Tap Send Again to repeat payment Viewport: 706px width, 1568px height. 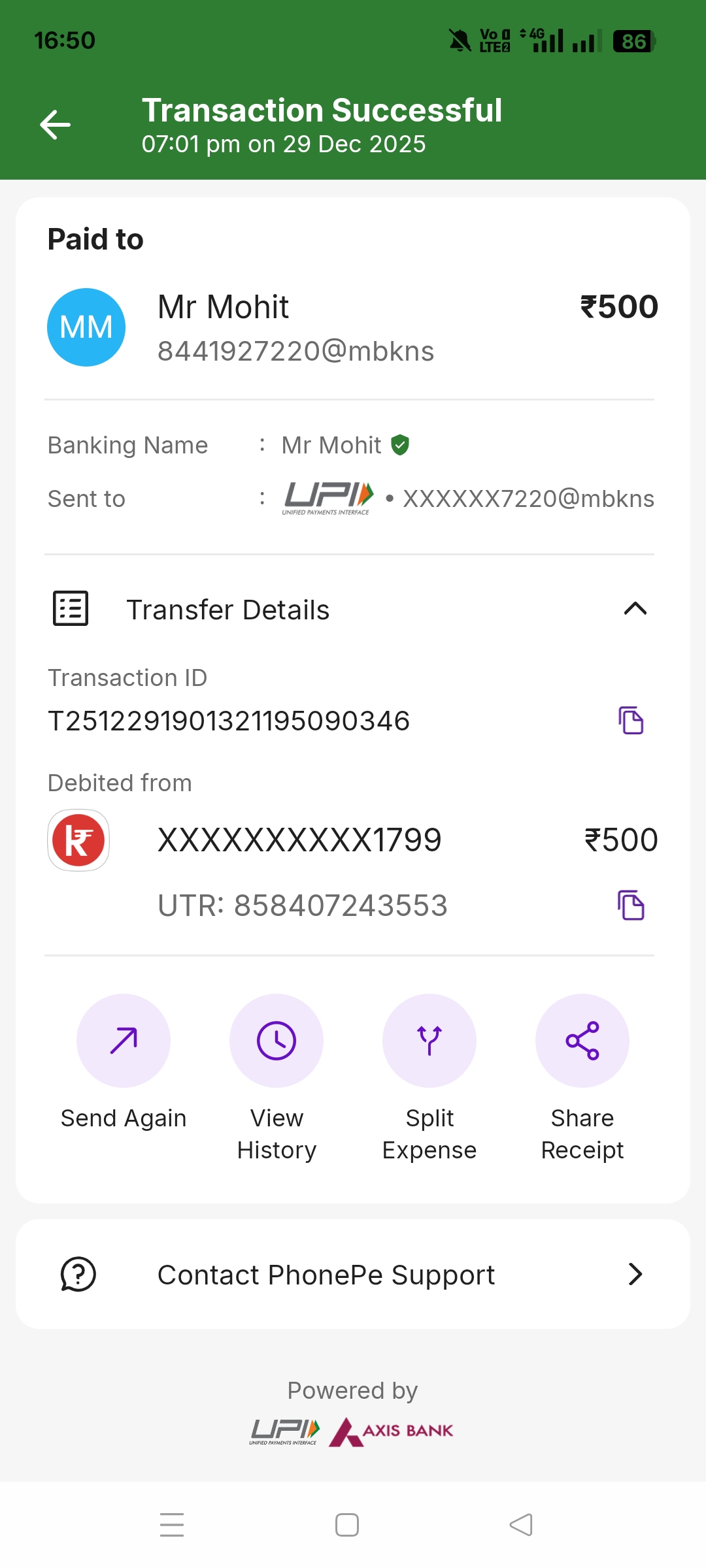coord(124,1041)
